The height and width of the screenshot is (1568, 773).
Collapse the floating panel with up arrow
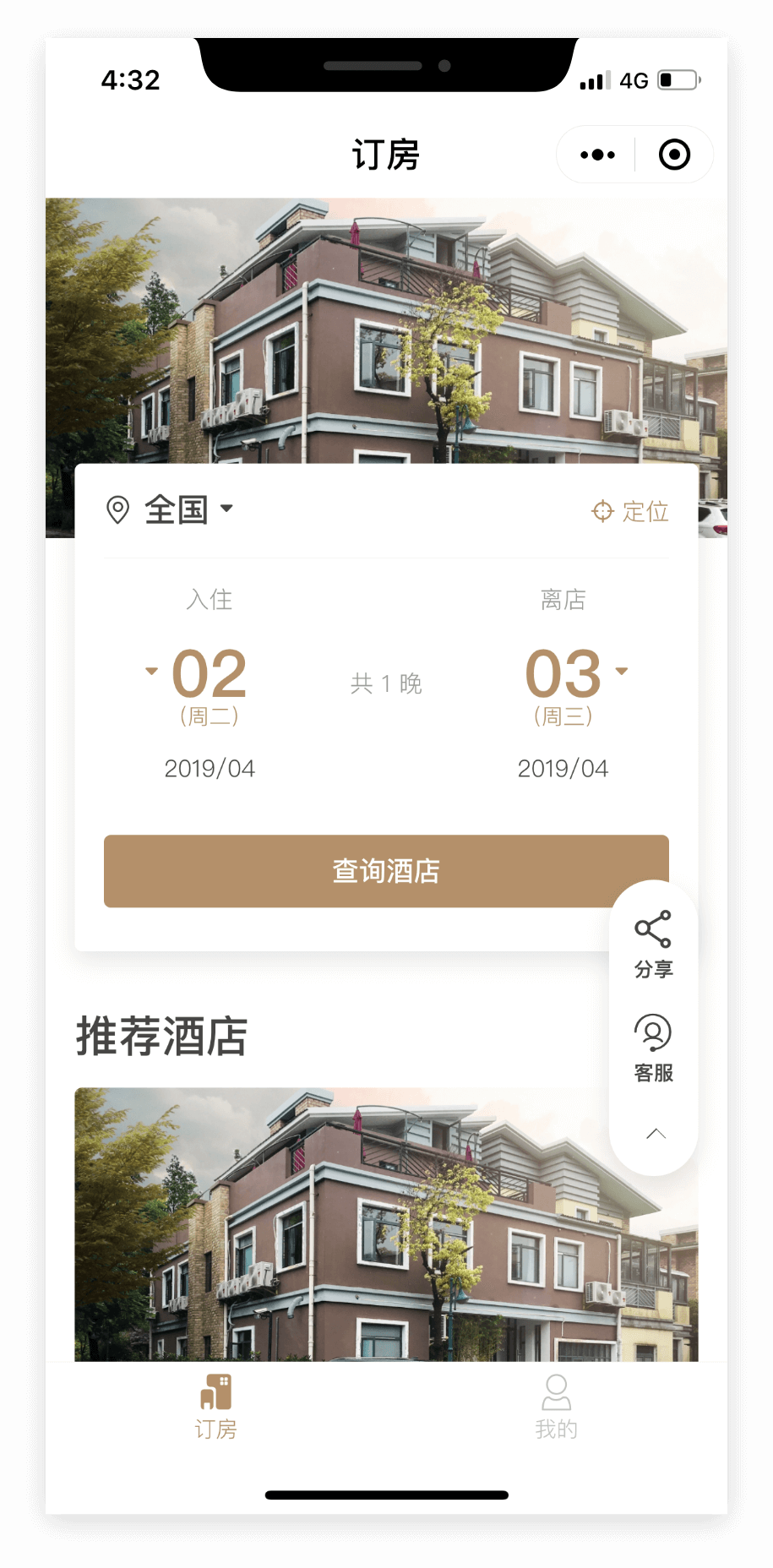coord(656,1134)
